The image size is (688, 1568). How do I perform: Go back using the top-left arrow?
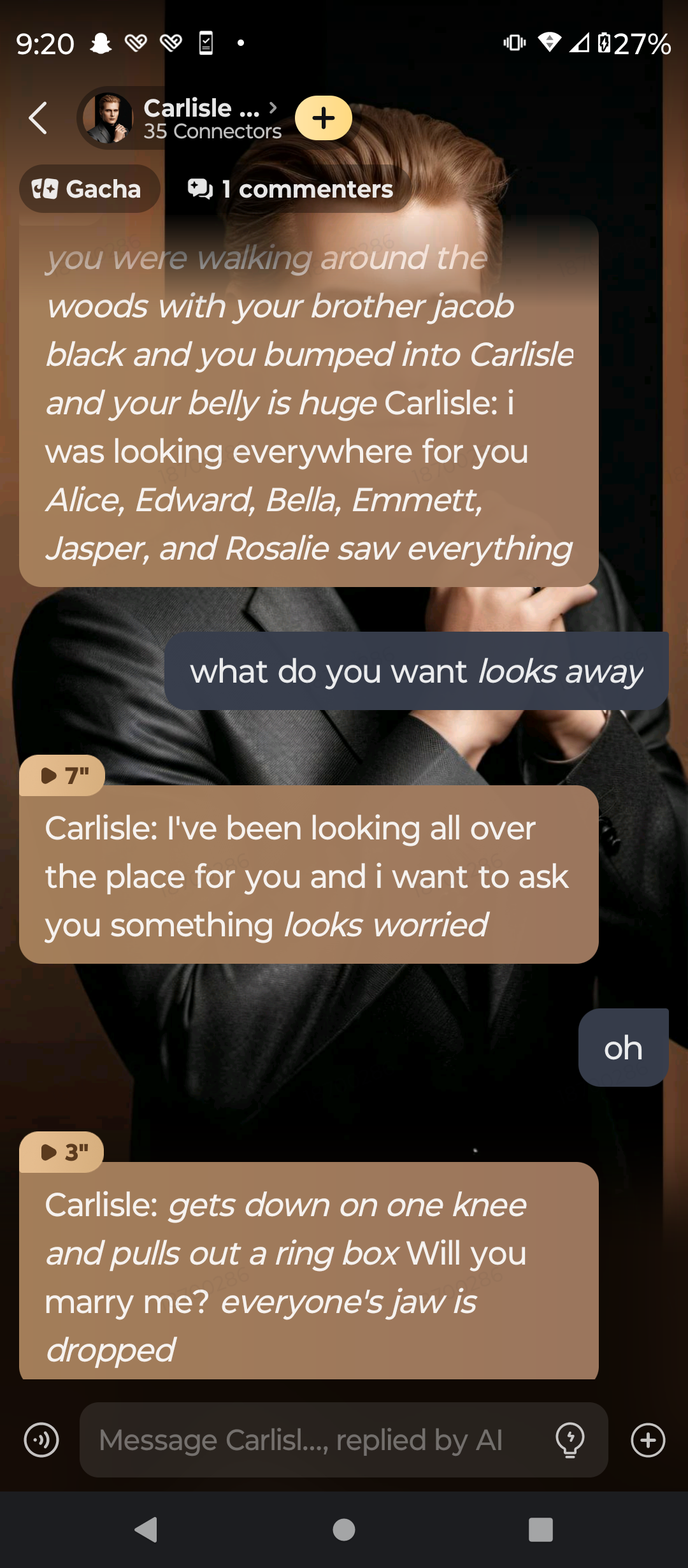(x=38, y=118)
